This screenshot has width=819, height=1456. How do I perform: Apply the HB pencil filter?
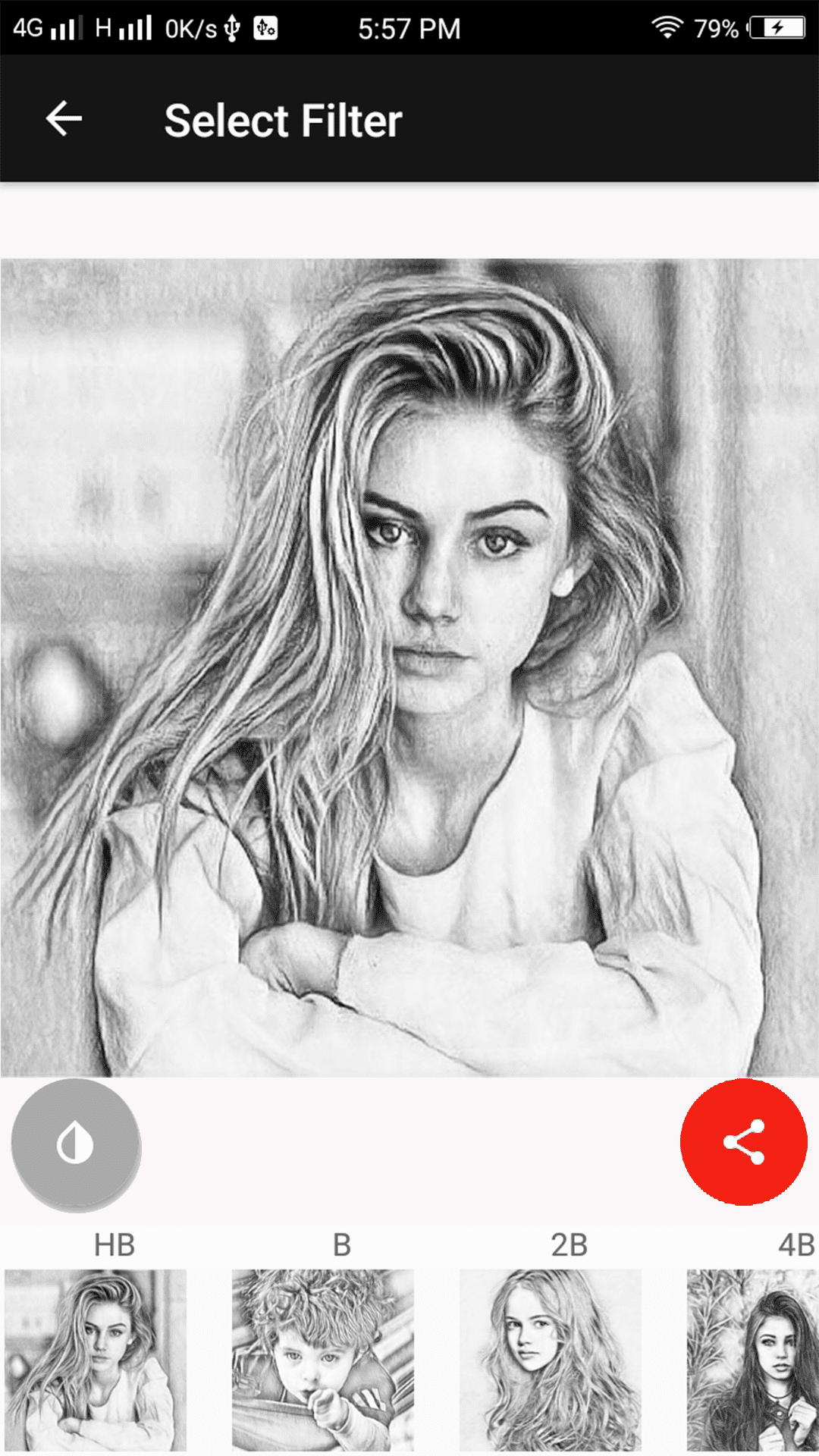click(x=96, y=1359)
